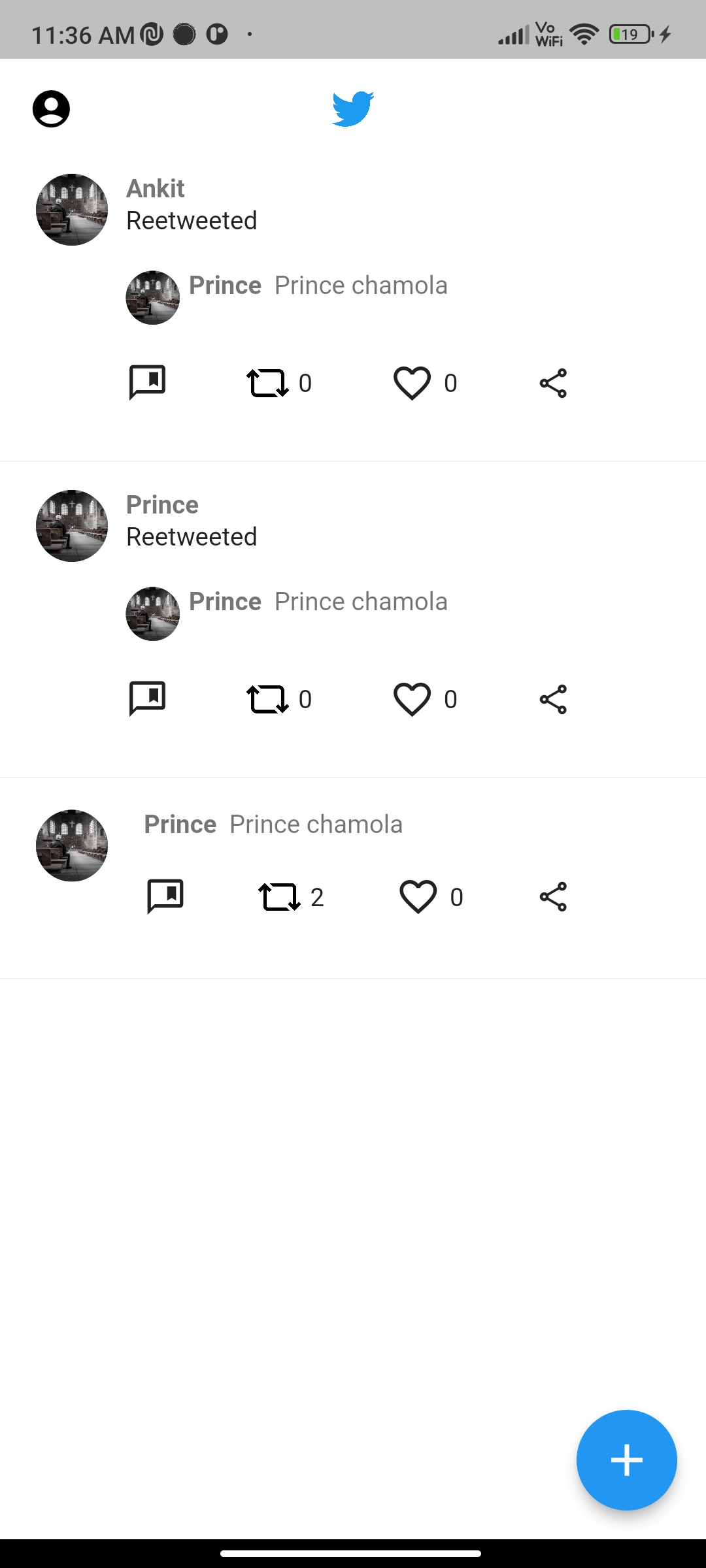Click the share icon on Prince's retweet
The width and height of the screenshot is (706, 1568).
coord(553,698)
